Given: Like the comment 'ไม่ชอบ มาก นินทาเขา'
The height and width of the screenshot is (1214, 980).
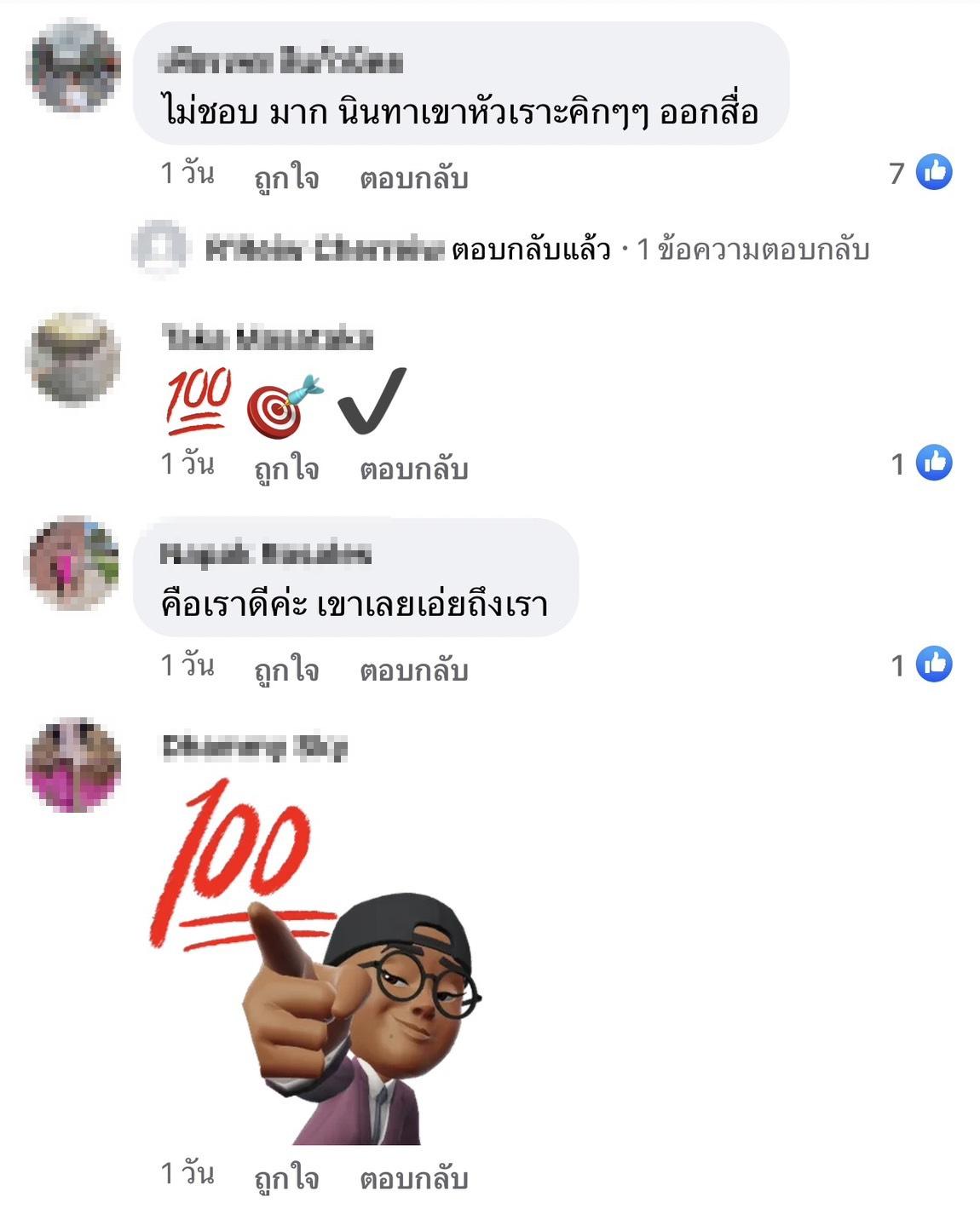Looking at the screenshot, I should click(x=286, y=179).
